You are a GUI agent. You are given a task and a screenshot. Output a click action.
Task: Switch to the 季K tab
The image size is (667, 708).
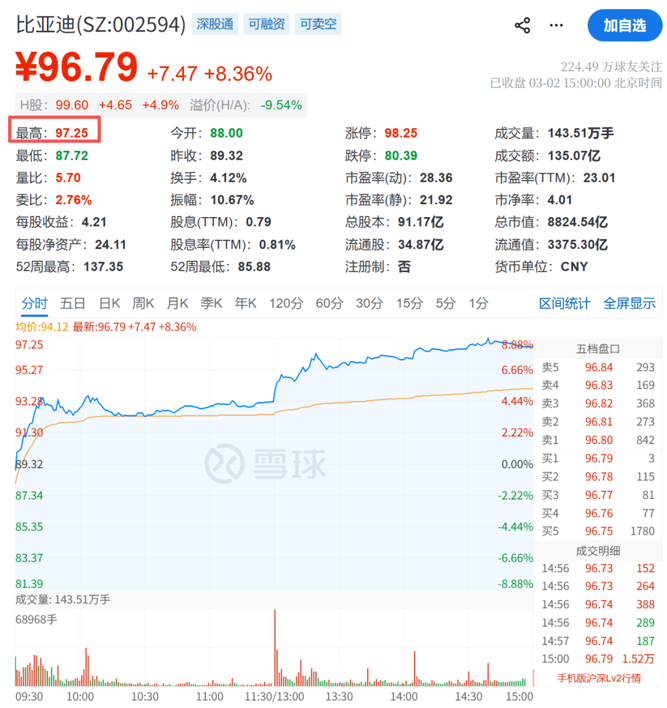(211, 303)
